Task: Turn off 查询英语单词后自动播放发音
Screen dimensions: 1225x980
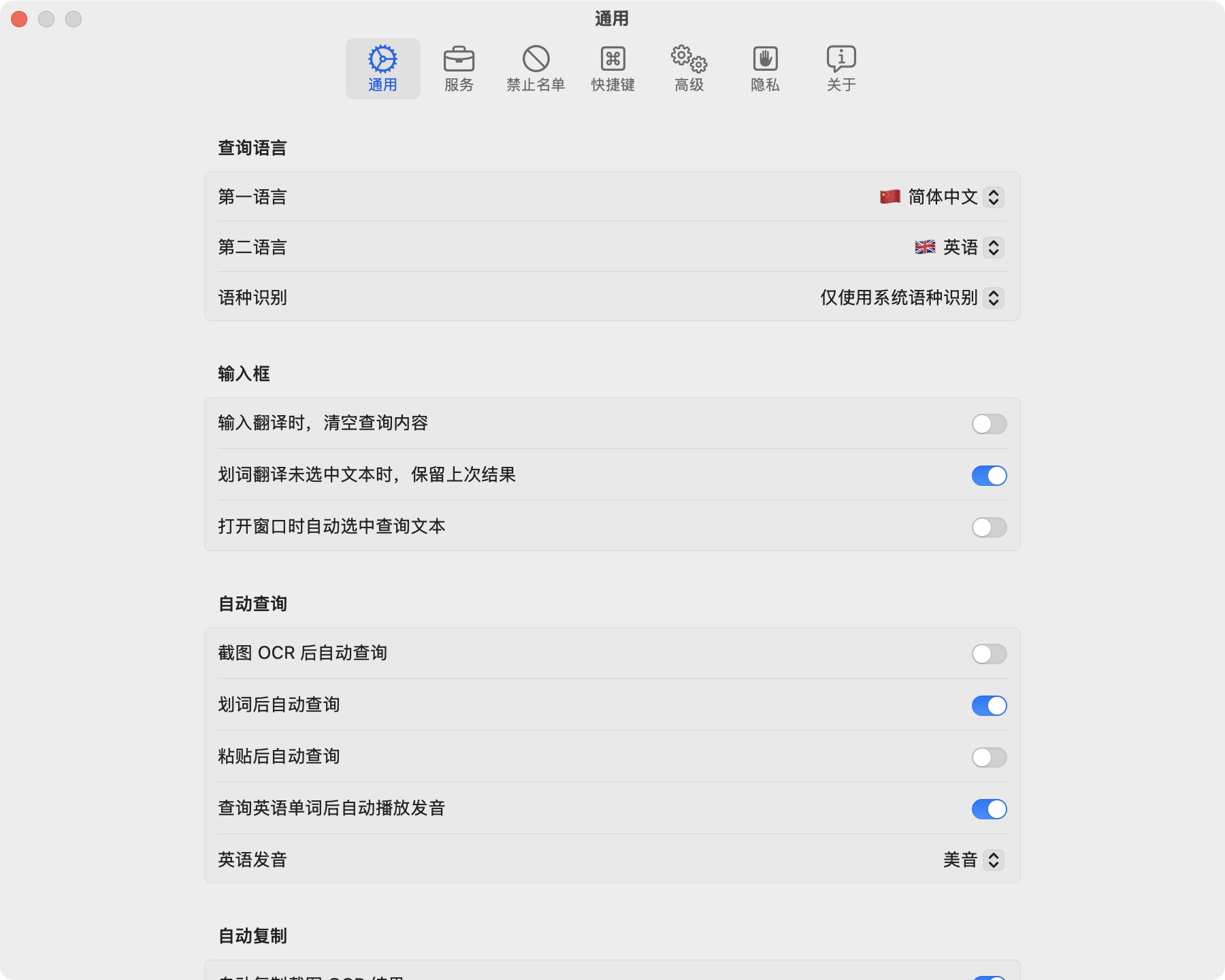Action: point(989,809)
